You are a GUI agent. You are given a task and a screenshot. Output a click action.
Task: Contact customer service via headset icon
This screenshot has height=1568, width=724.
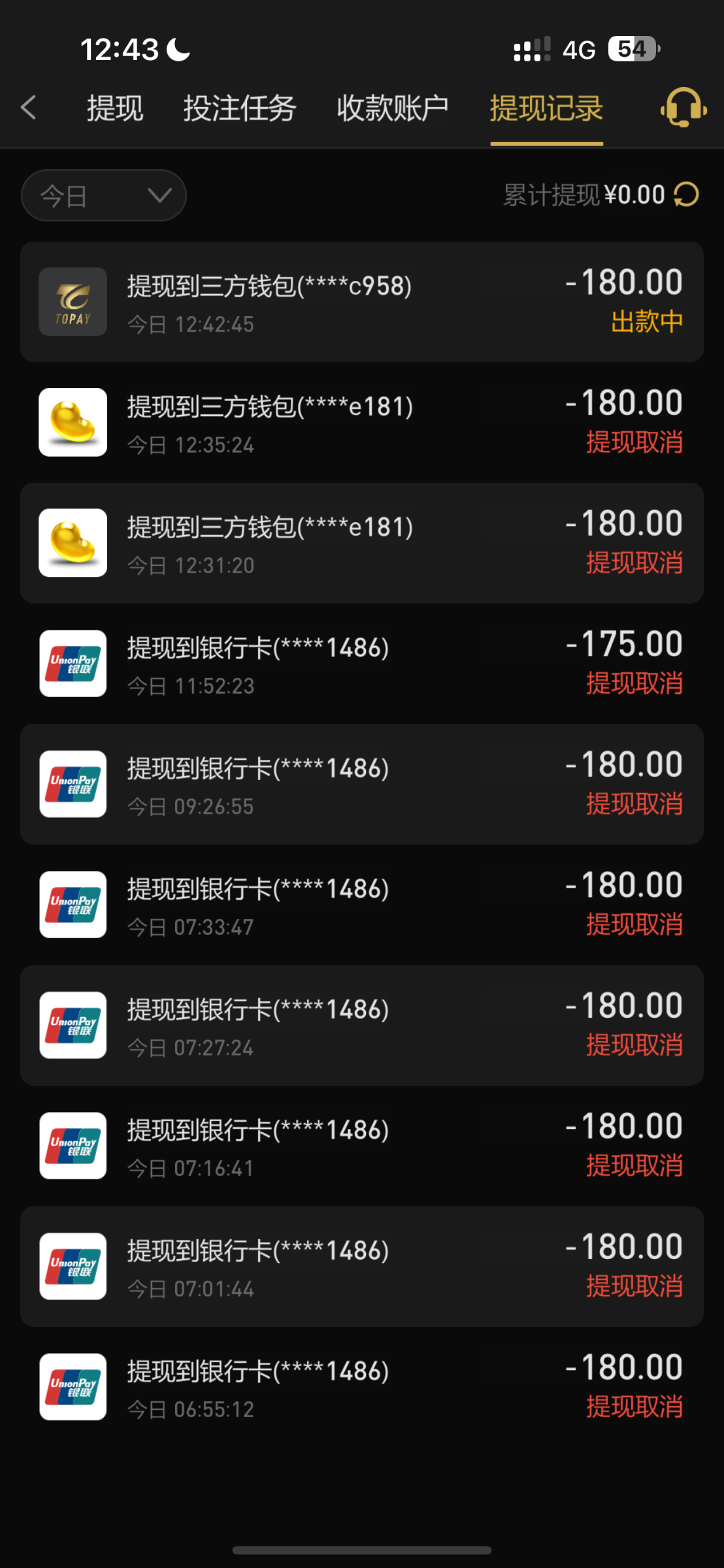(683, 108)
